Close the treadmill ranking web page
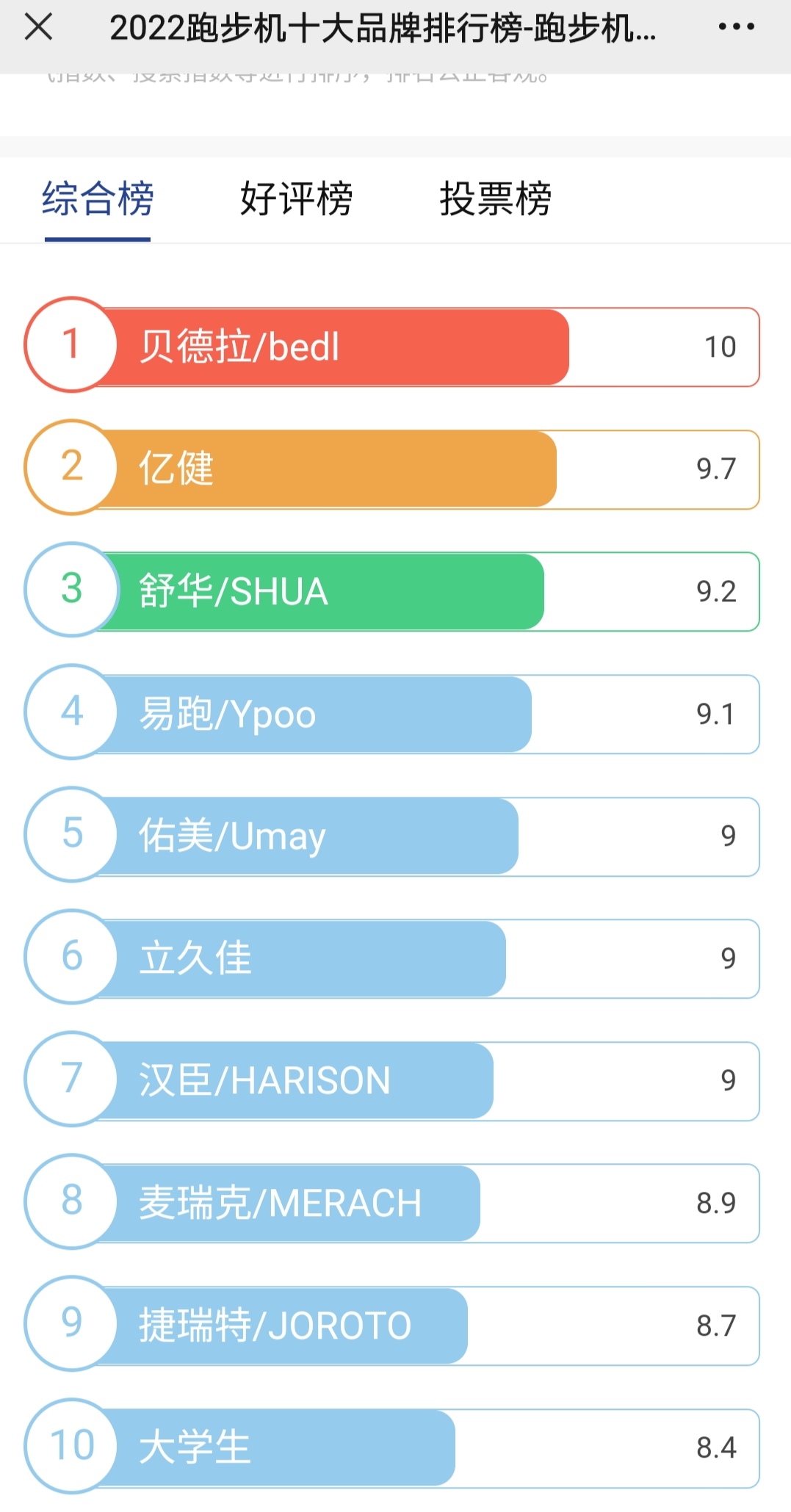The image size is (791, 1512). [38, 28]
